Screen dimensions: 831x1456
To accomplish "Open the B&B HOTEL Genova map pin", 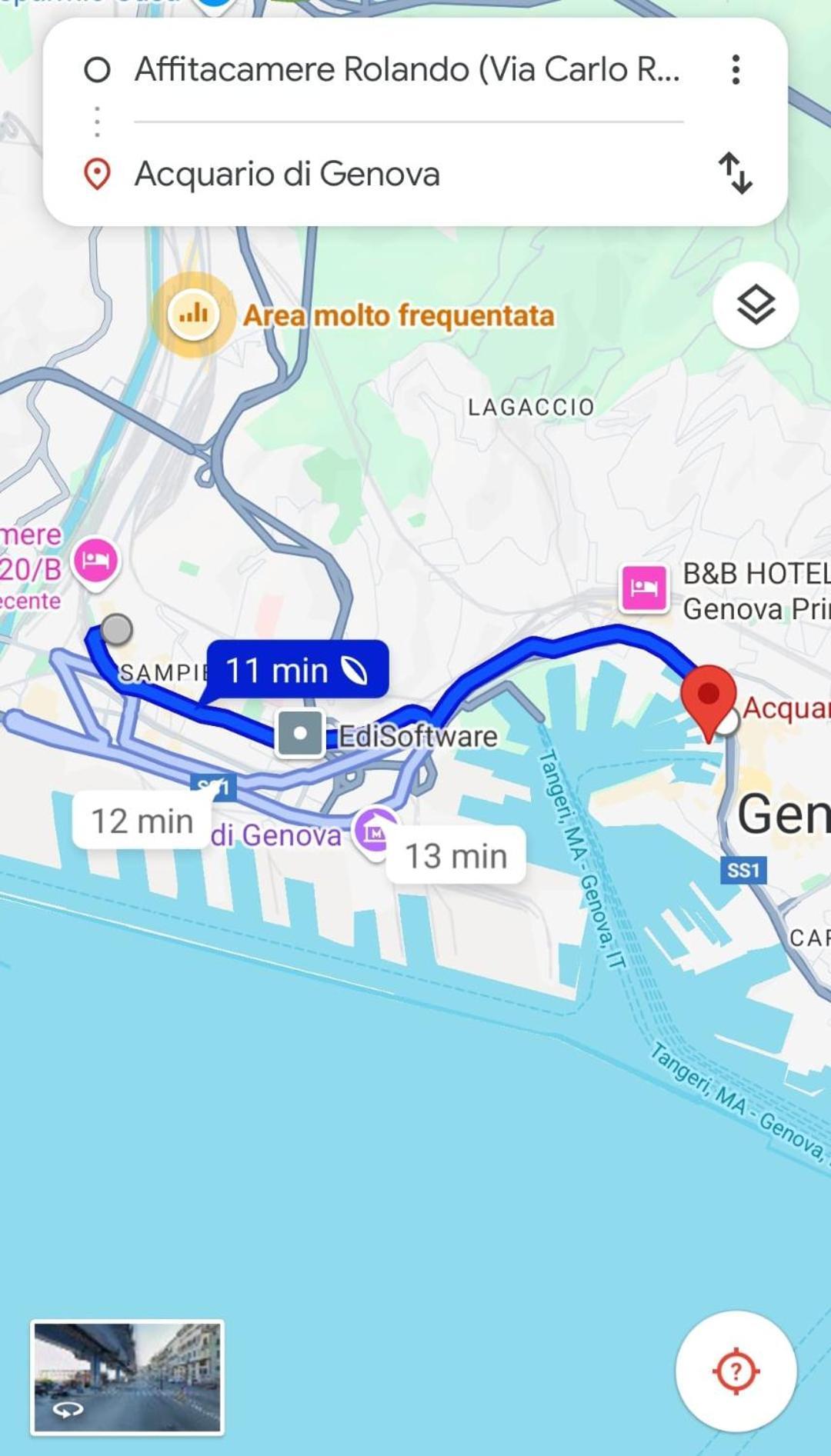I will (644, 588).
